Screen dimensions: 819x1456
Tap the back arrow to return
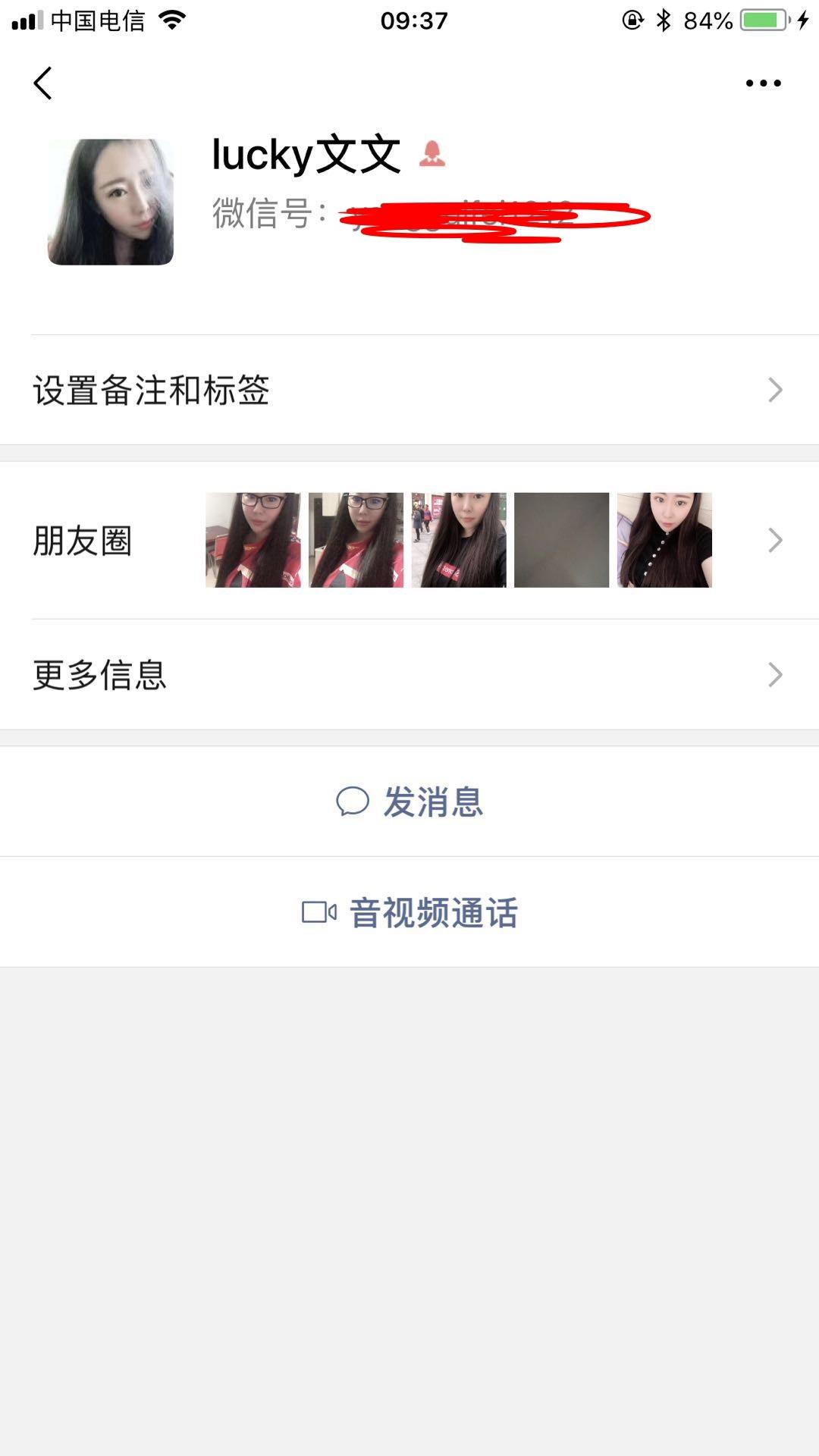[x=43, y=82]
